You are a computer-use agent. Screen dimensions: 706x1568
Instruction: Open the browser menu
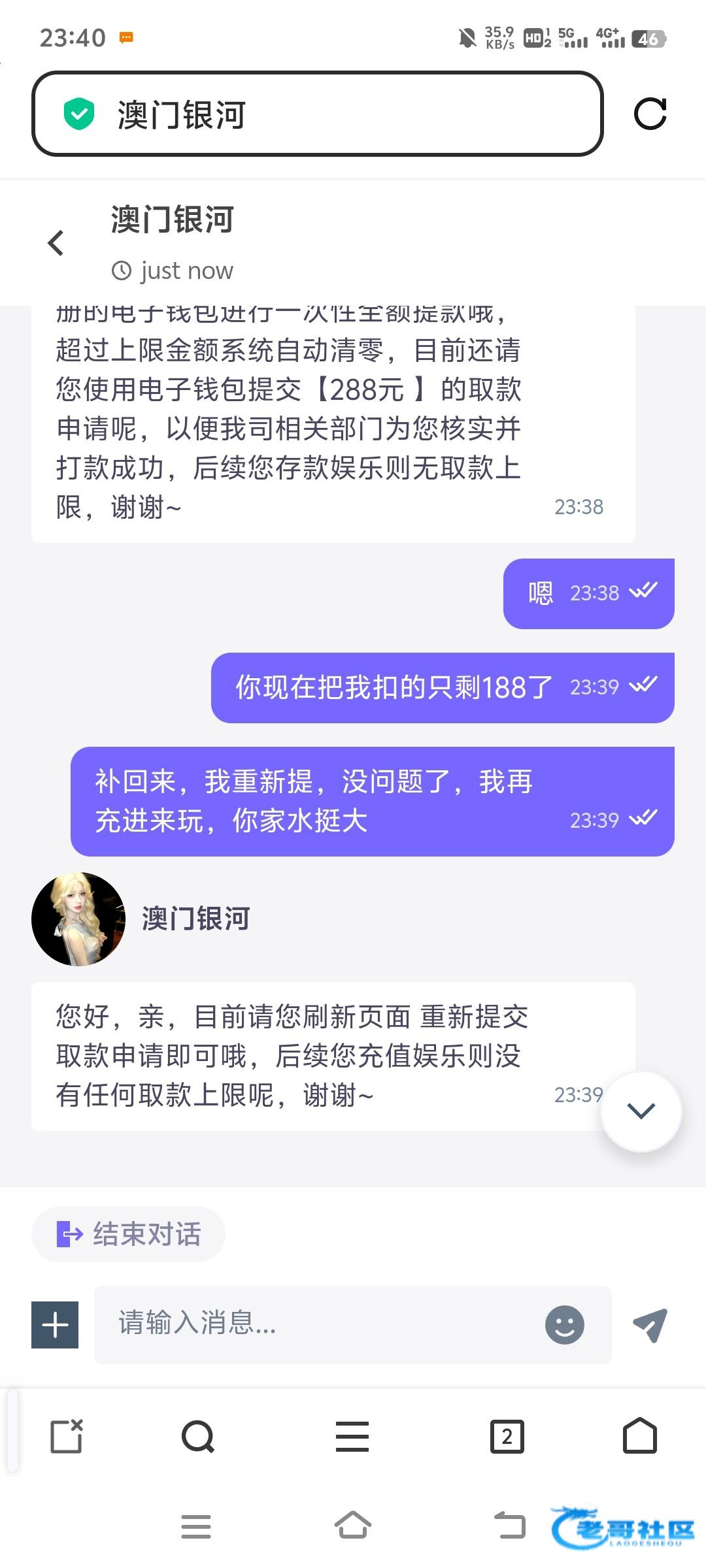click(x=352, y=1437)
